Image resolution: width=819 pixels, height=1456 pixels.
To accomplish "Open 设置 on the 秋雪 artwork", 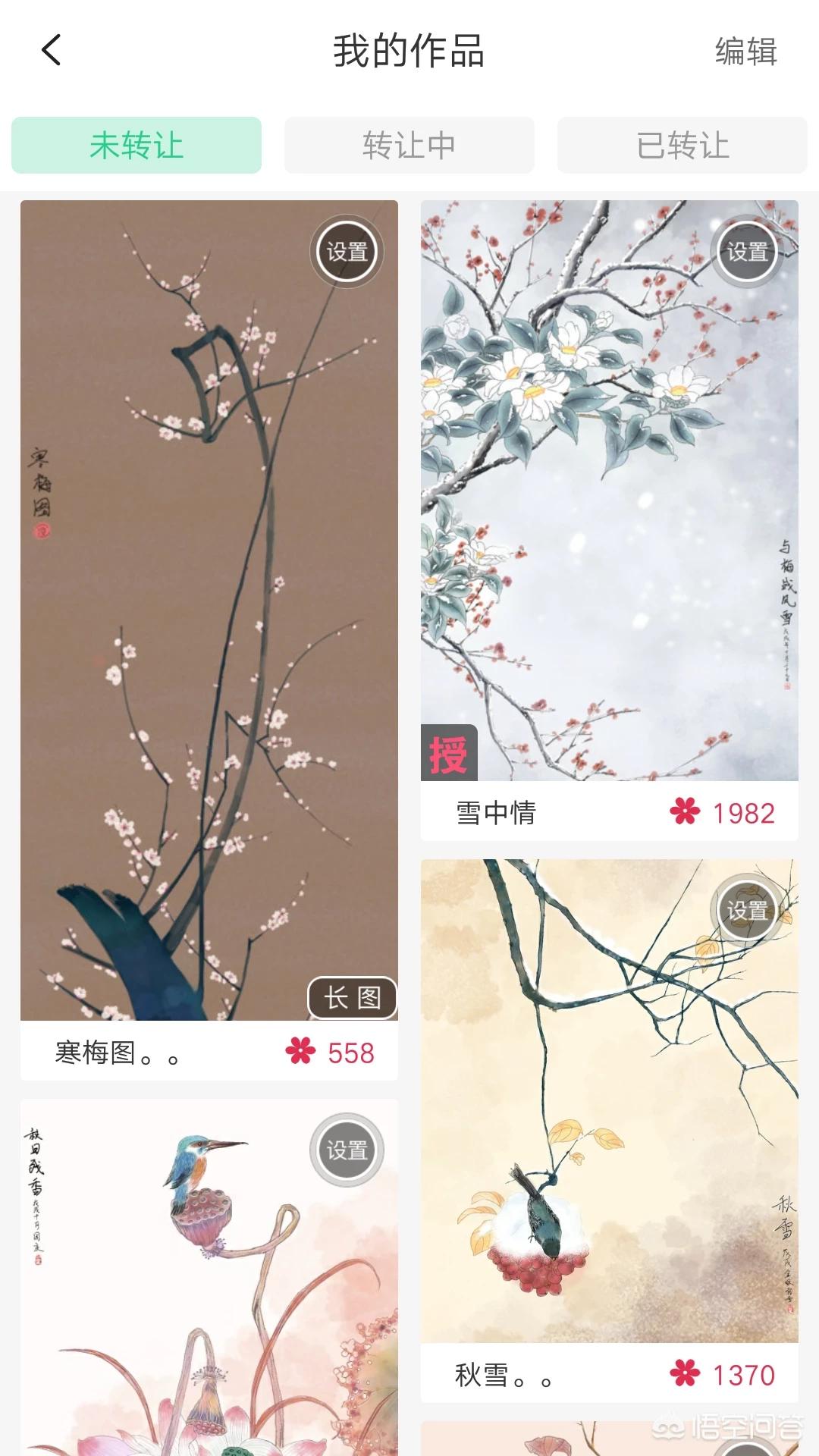I will pyautogui.click(x=748, y=910).
